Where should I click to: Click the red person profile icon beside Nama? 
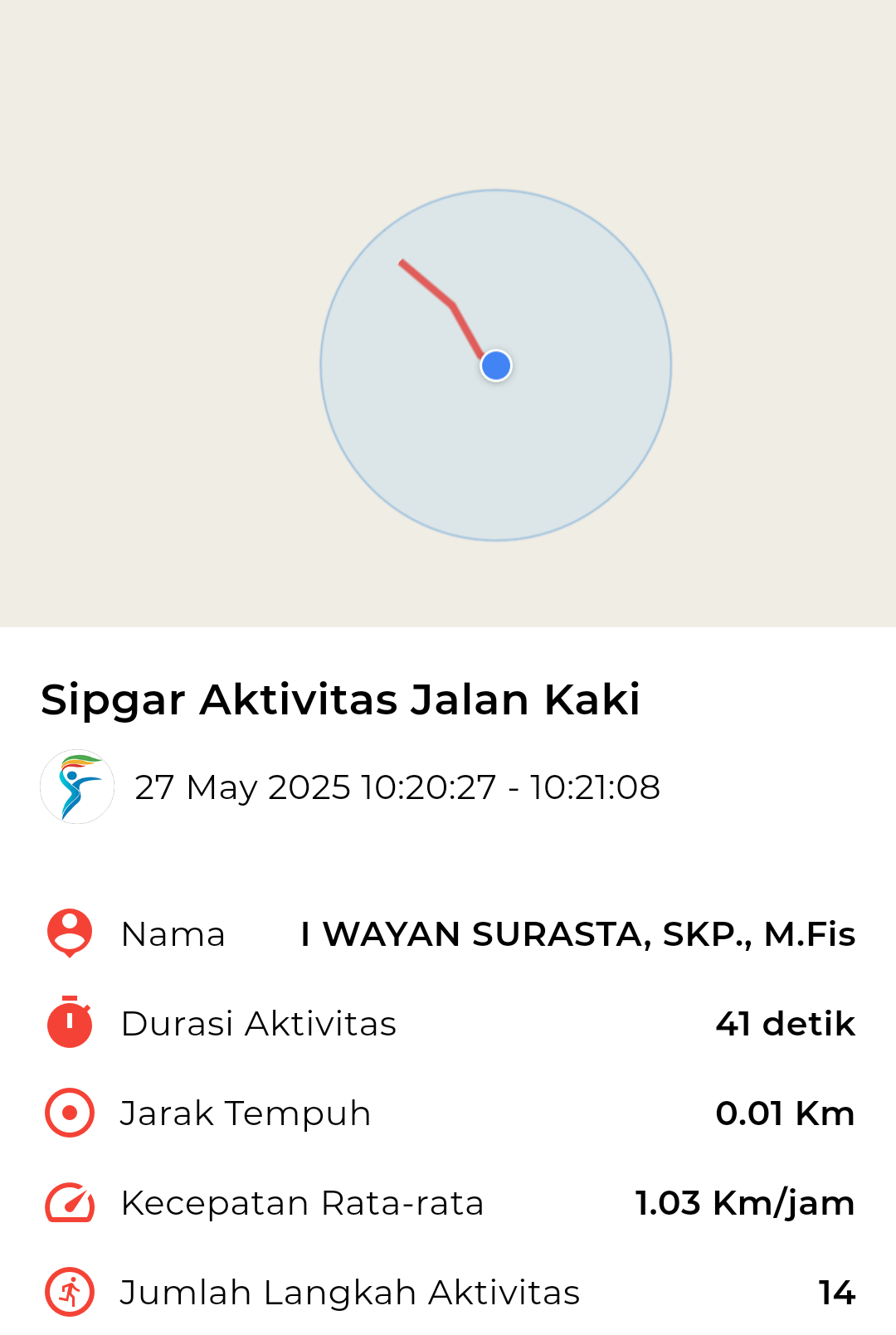(x=68, y=933)
